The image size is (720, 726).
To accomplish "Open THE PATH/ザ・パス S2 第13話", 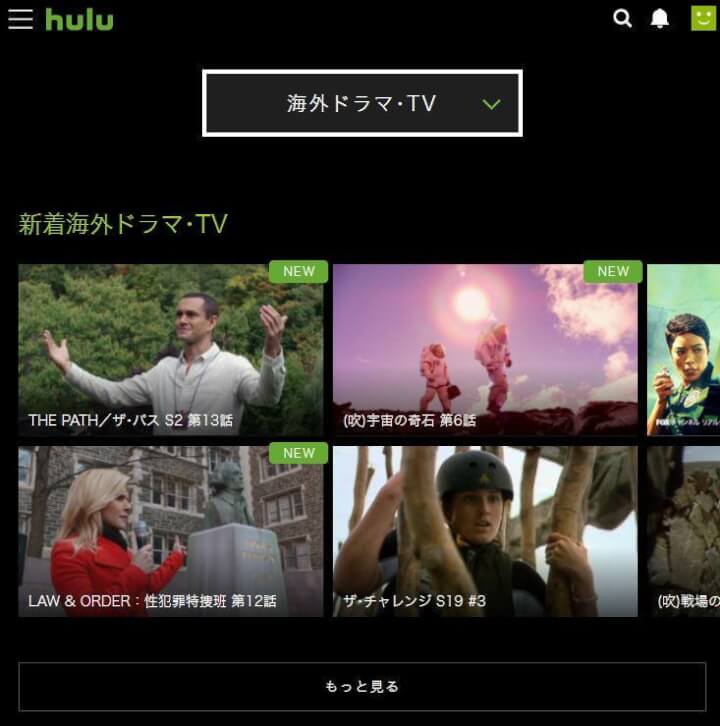I will point(170,350).
